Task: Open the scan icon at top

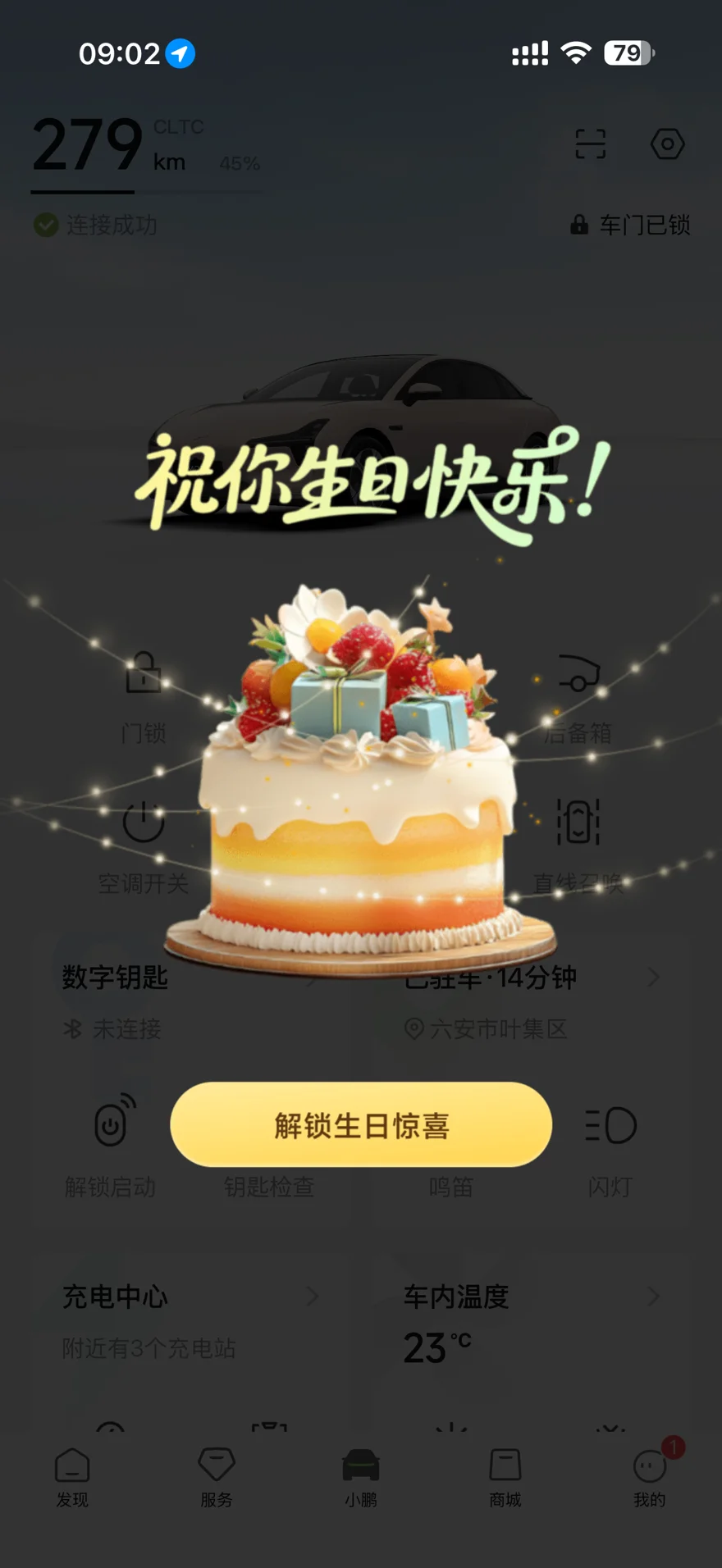Action: [590, 144]
